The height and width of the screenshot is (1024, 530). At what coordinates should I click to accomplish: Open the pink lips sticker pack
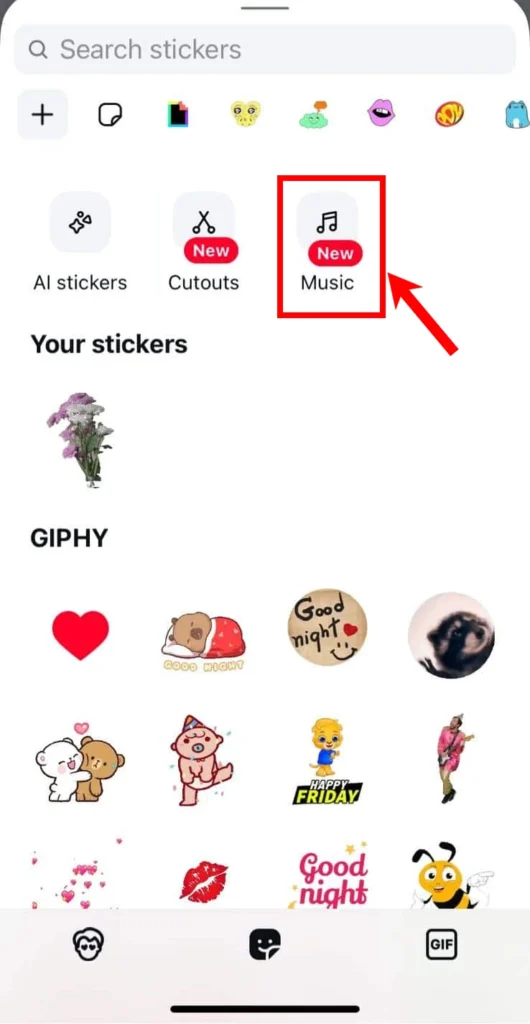pyautogui.click(x=381, y=114)
